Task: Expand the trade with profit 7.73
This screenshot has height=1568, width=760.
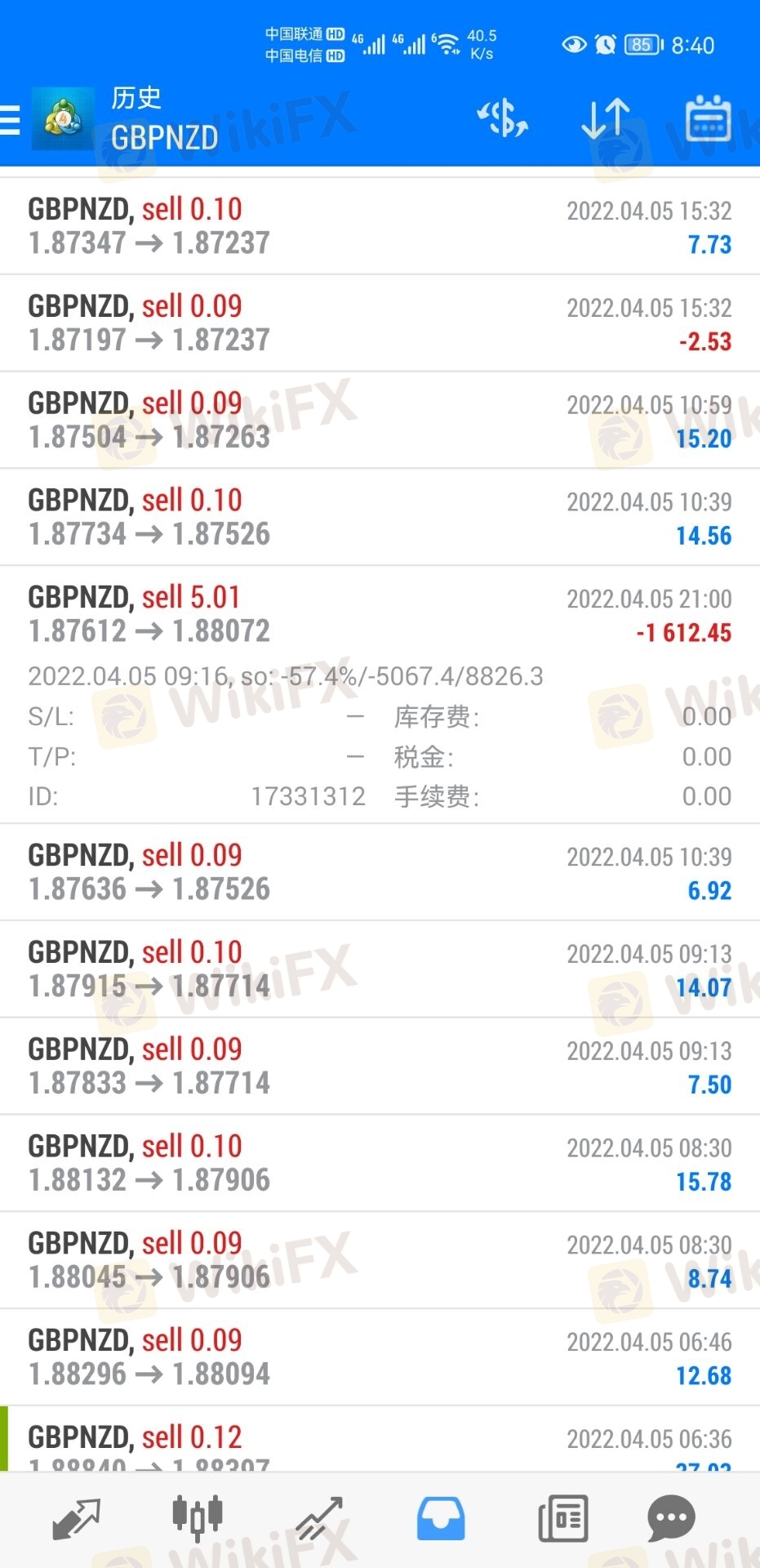Action: 380,226
